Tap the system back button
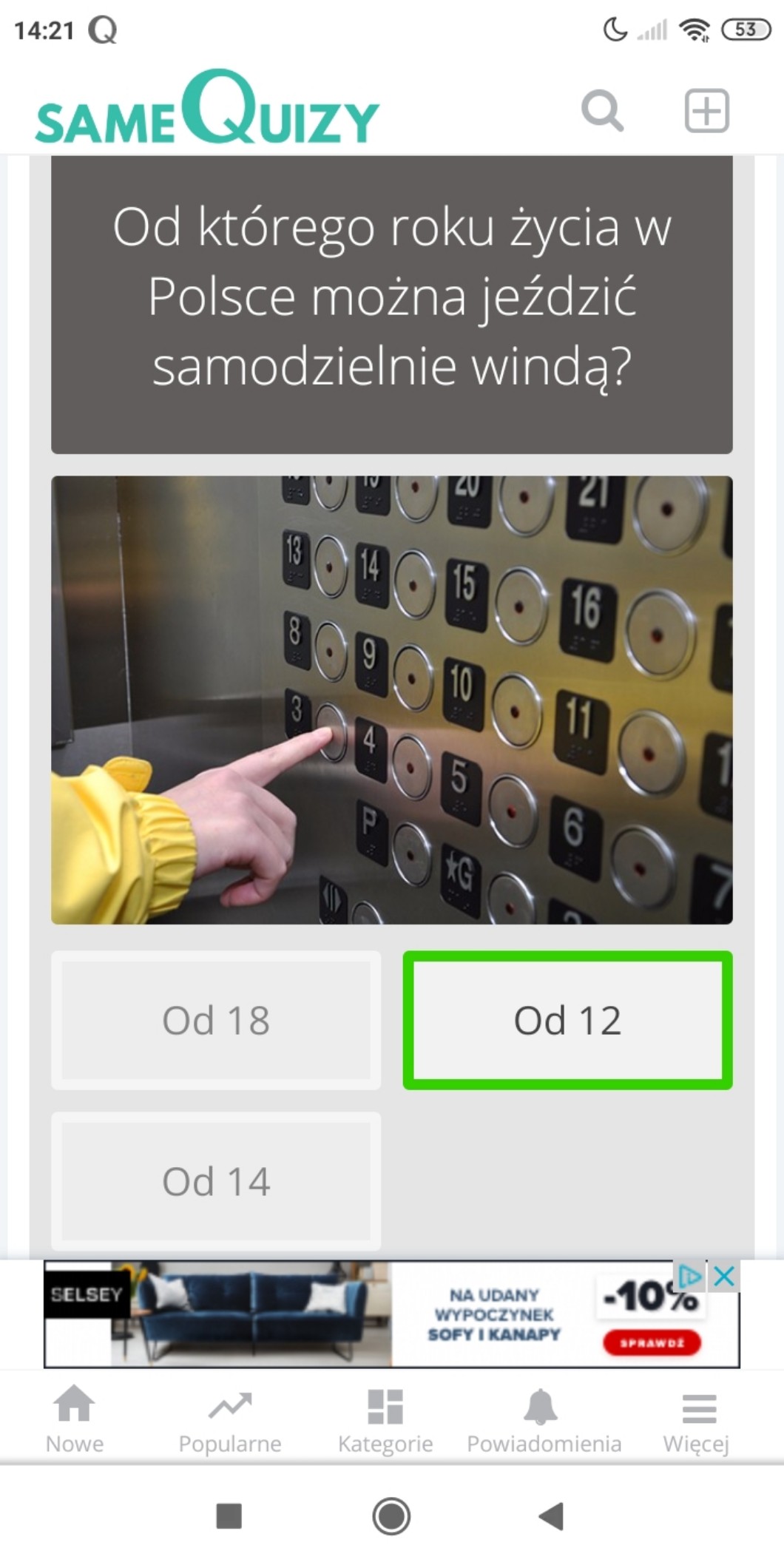This screenshot has height=1568, width=784. [x=551, y=1516]
